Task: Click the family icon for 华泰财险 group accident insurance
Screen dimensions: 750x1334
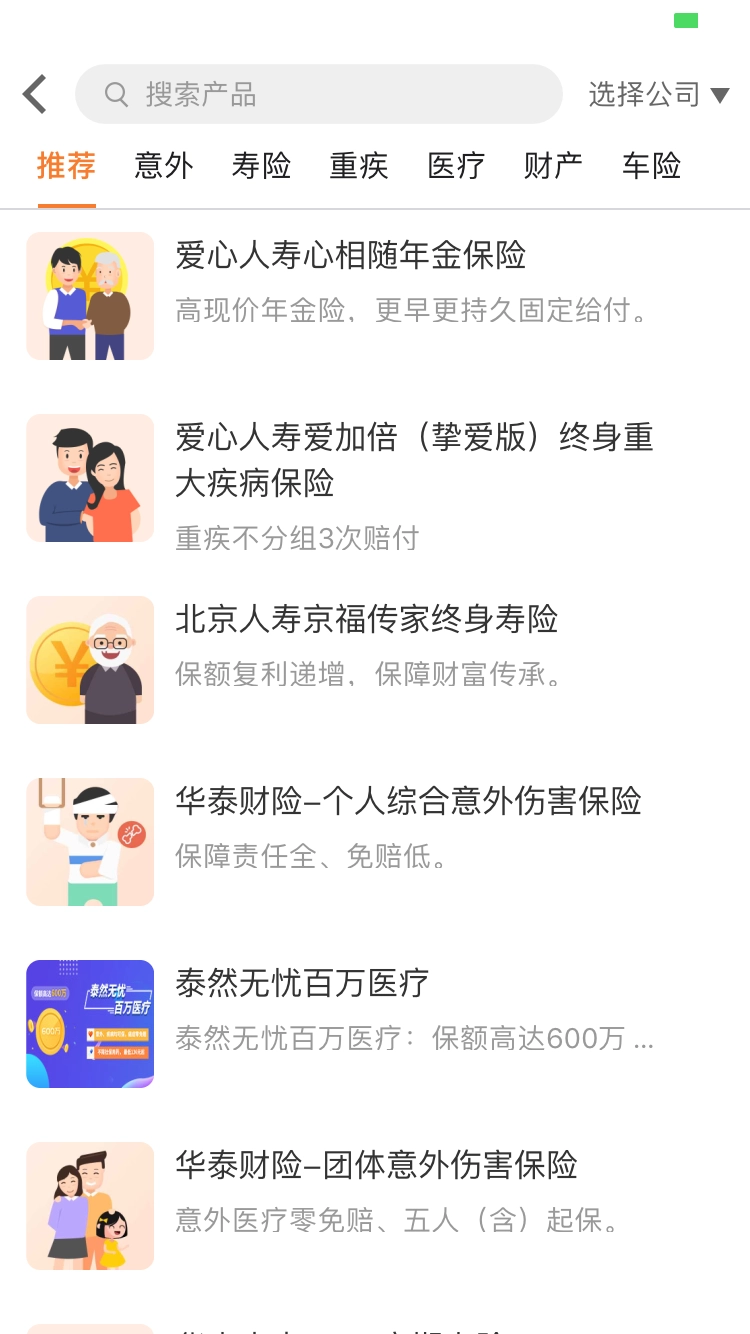Action: (x=89, y=1205)
